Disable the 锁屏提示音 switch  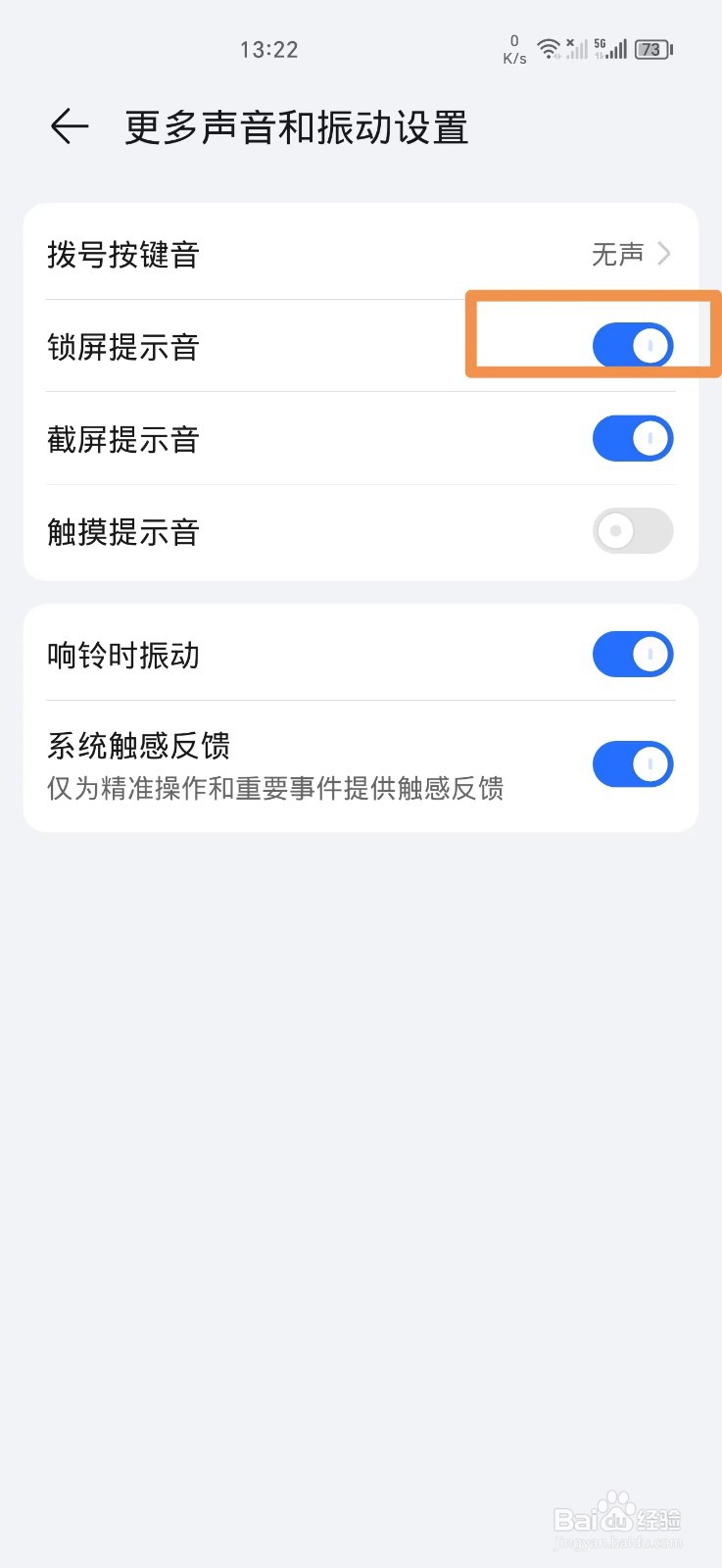coord(632,345)
